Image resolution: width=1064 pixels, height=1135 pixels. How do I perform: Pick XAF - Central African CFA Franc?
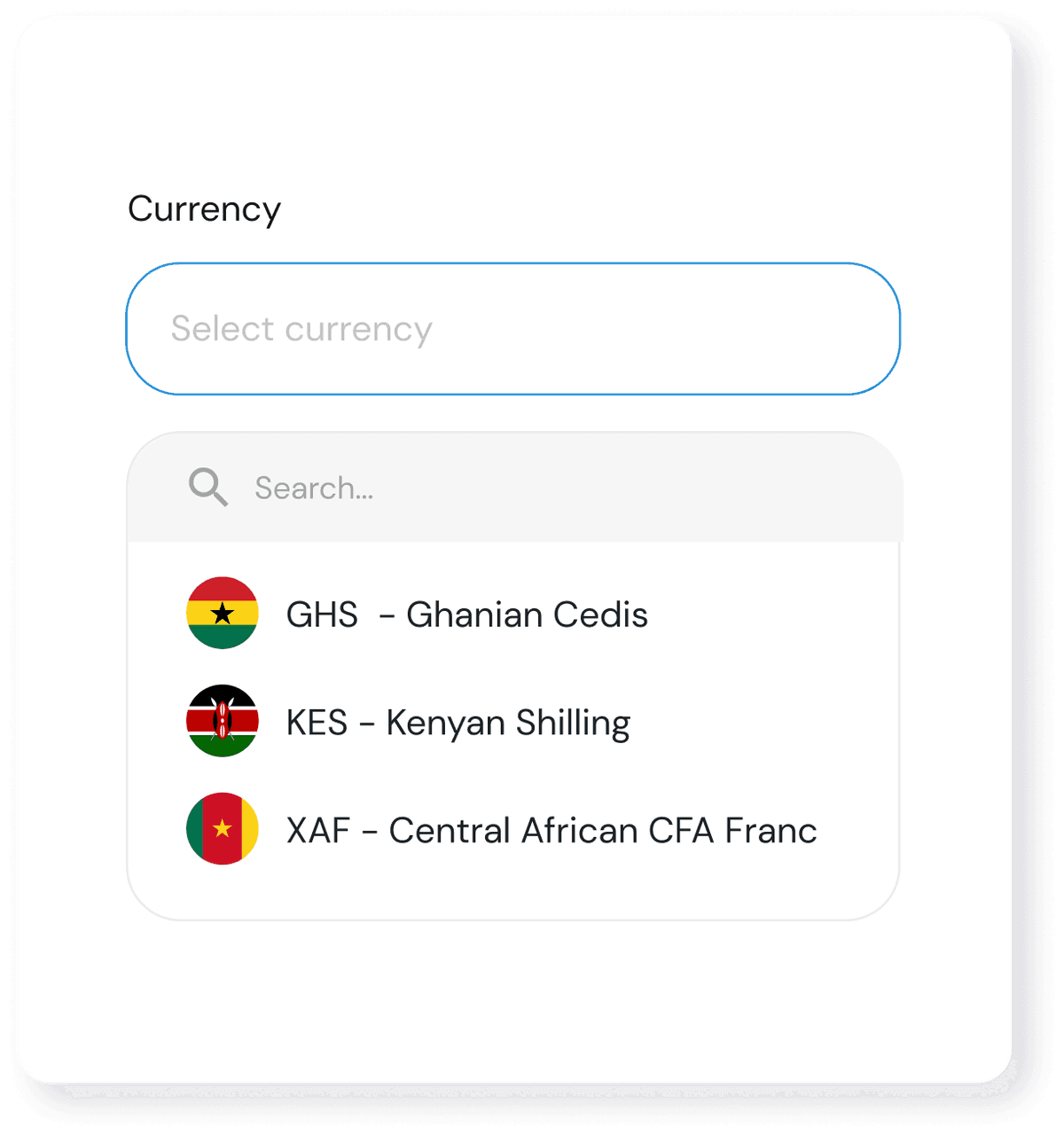coord(550,831)
